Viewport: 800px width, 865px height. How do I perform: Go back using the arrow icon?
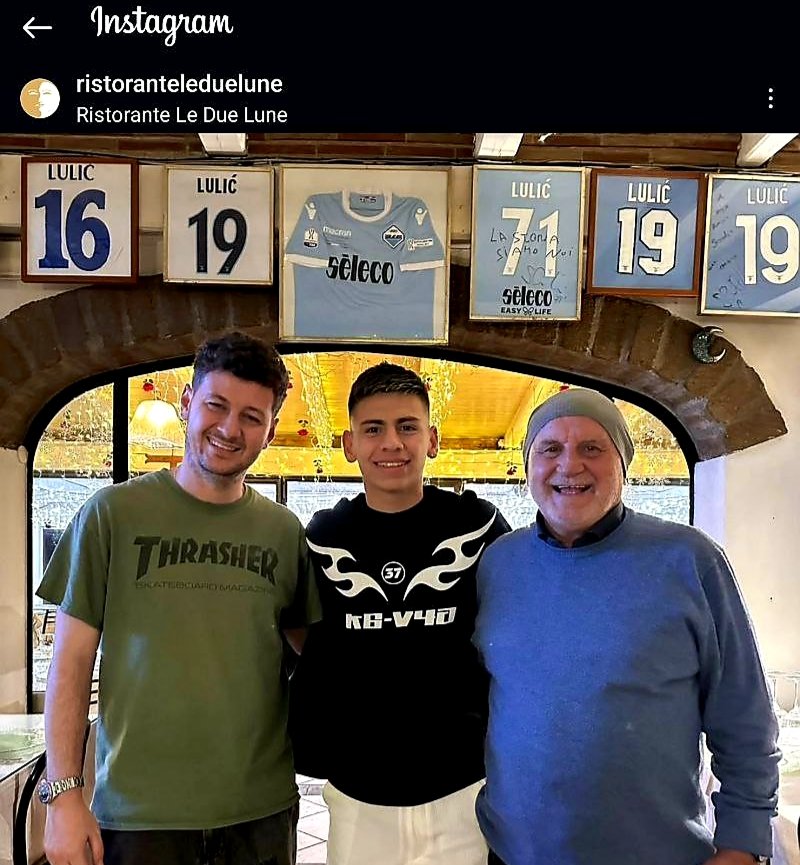[37, 28]
